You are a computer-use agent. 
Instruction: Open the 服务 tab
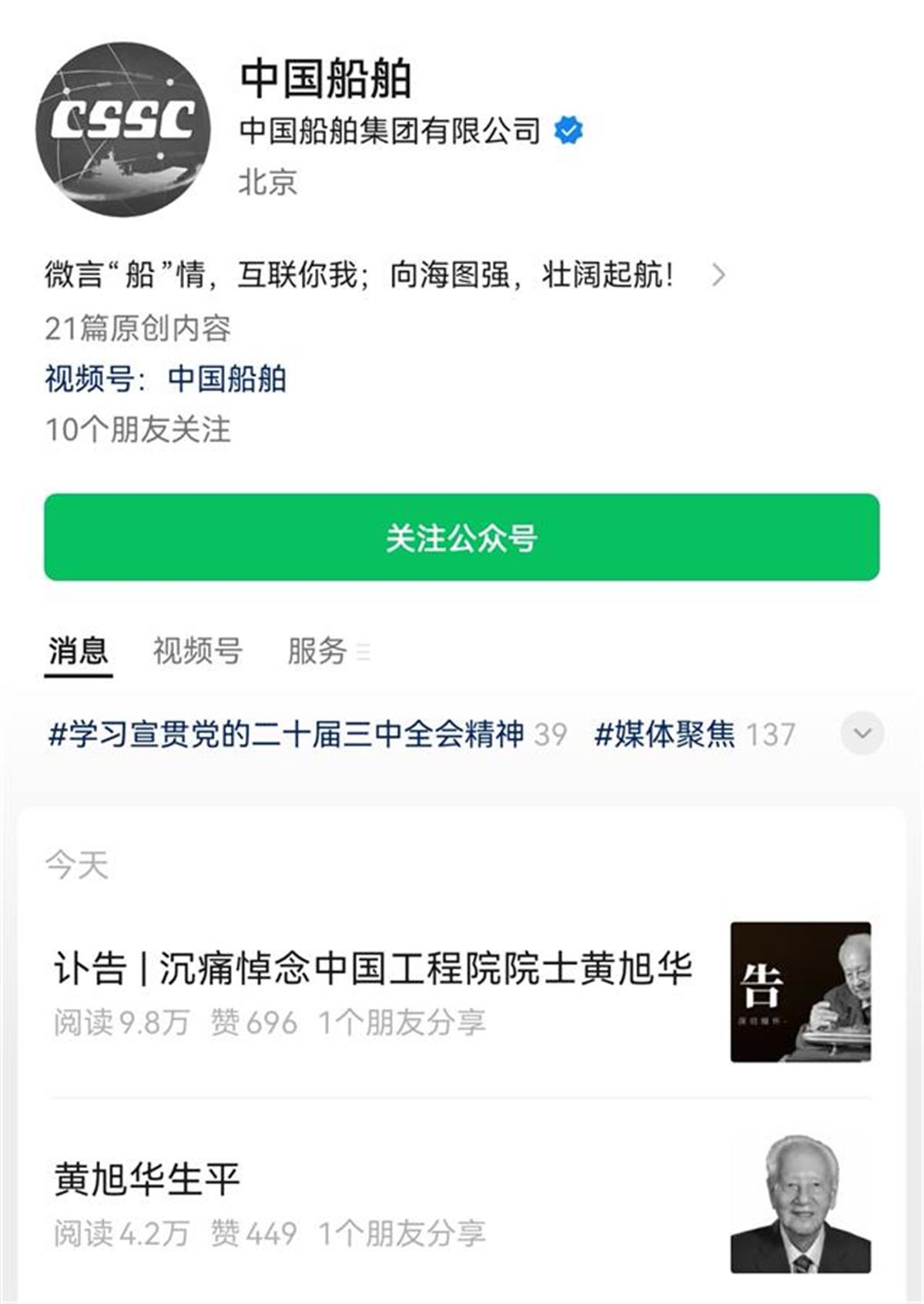[317, 651]
